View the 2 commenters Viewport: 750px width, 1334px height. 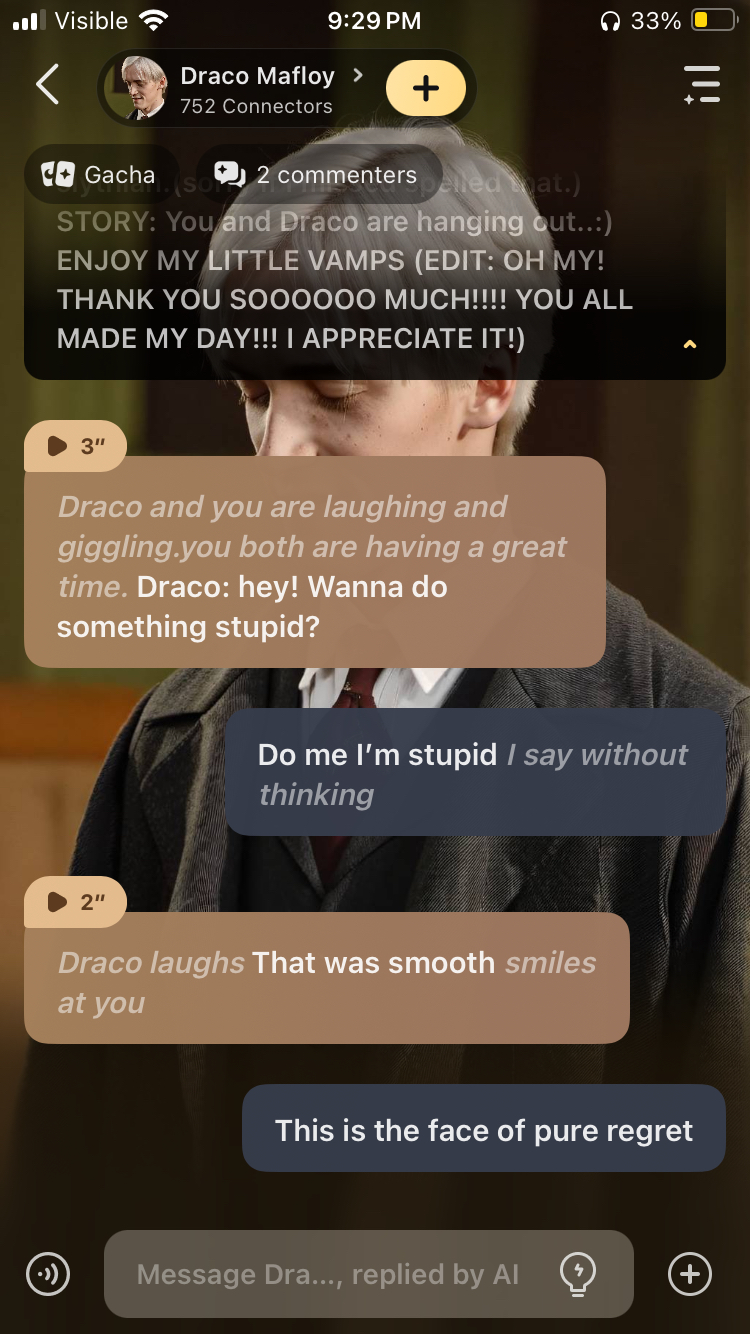(318, 174)
